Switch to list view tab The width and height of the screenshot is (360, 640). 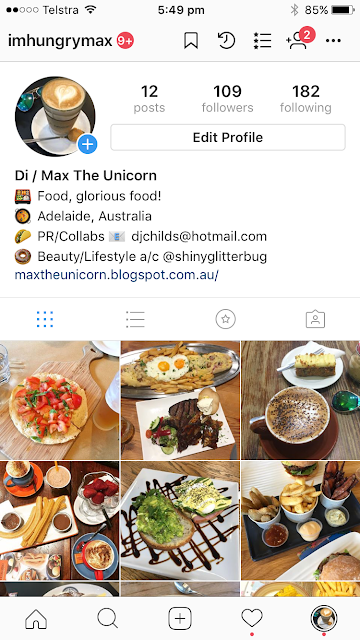135,319
